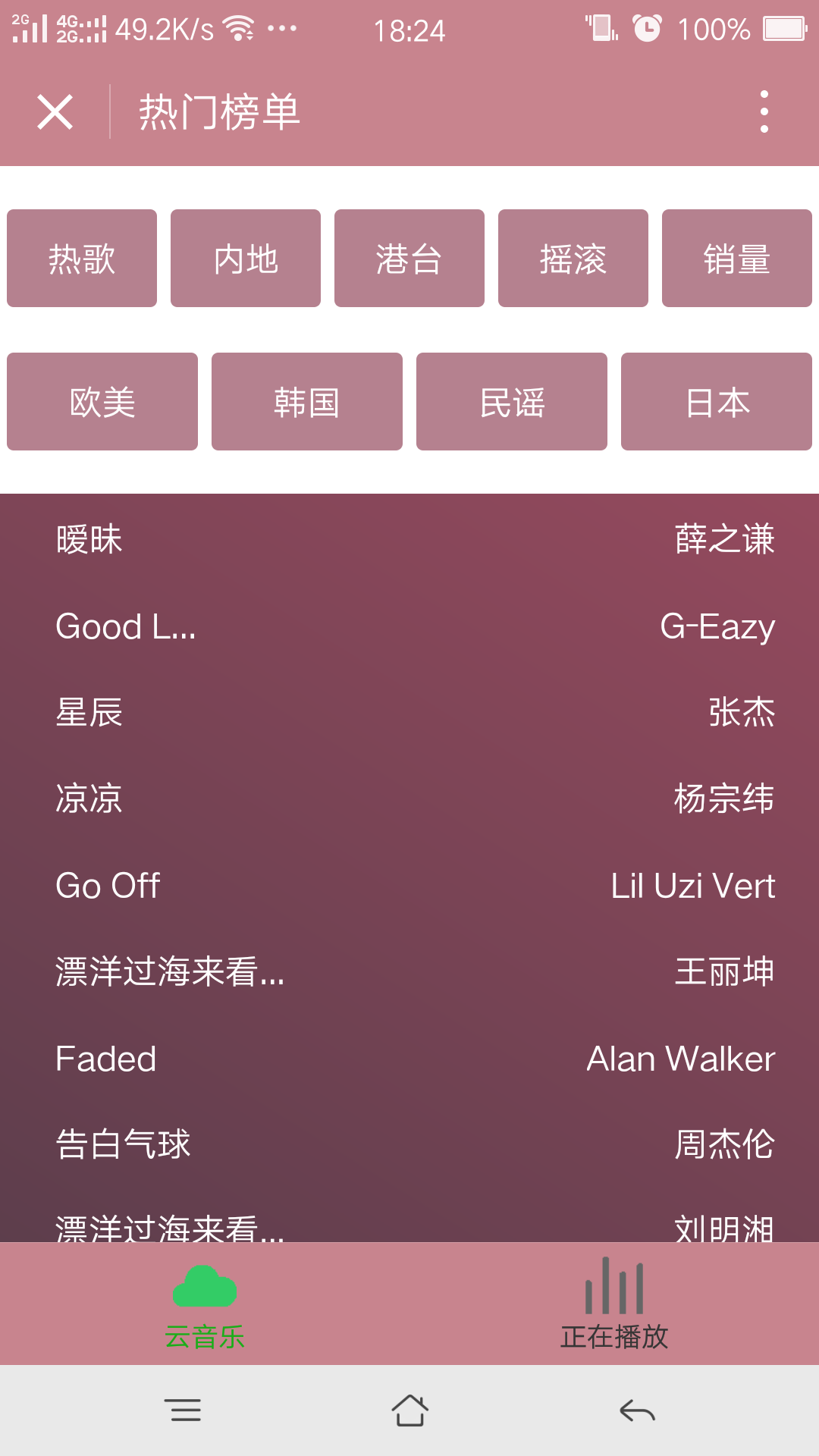
Task: Go to the 云音乐 tab
Action: point(205,1304)
